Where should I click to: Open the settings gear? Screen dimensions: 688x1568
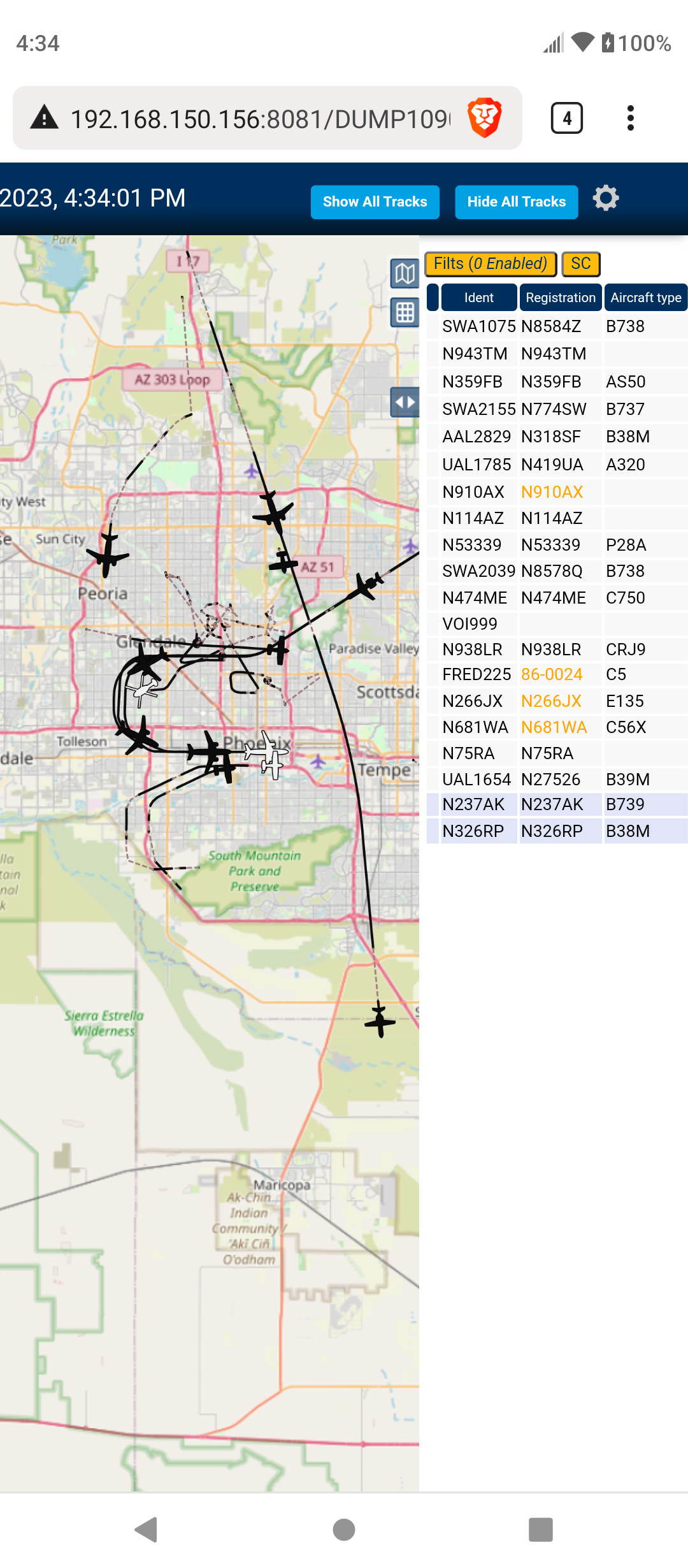605,198
